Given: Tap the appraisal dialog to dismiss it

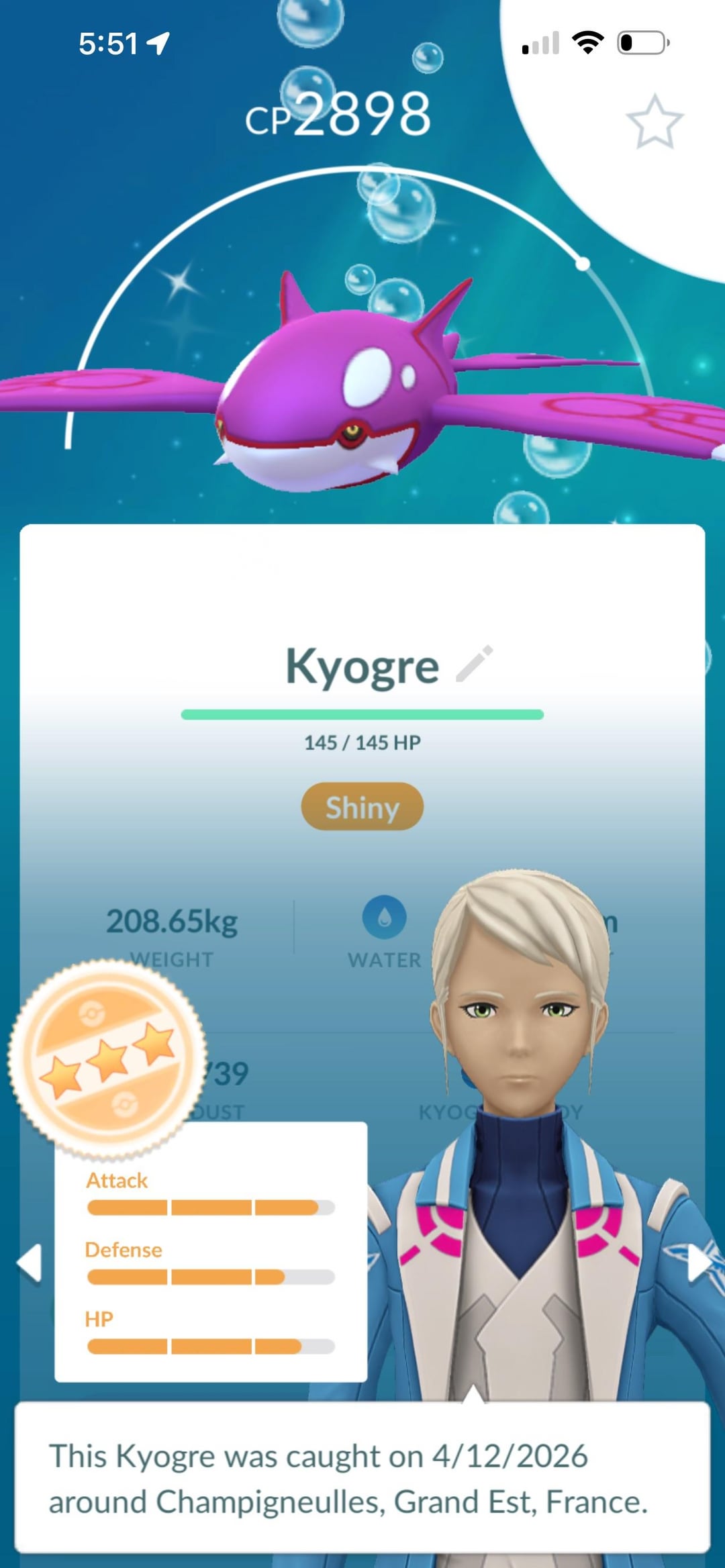Looking at the screenshot, I should (362, 1478).
